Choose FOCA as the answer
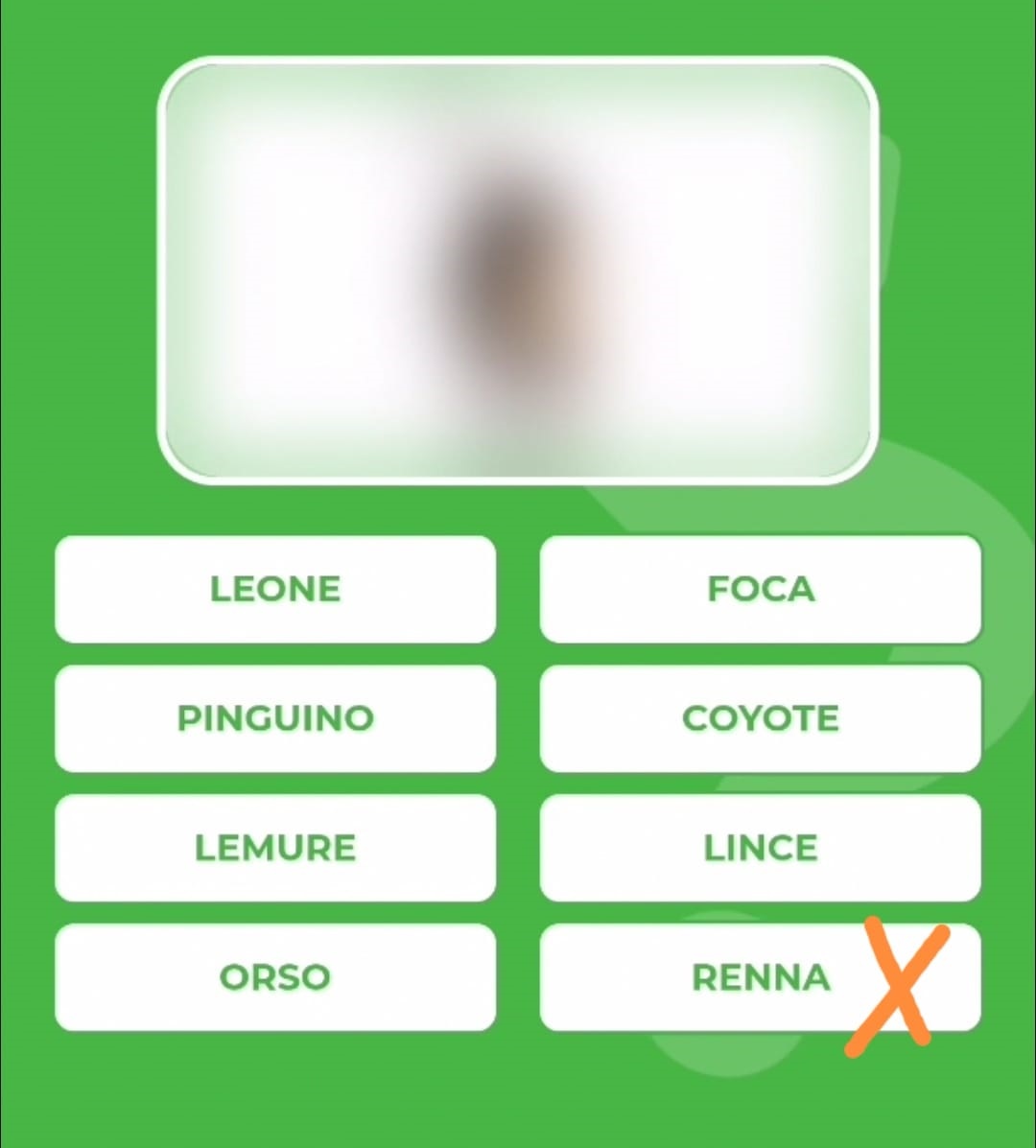This screenshot has height=1148, width=1036. click(761, 589)
